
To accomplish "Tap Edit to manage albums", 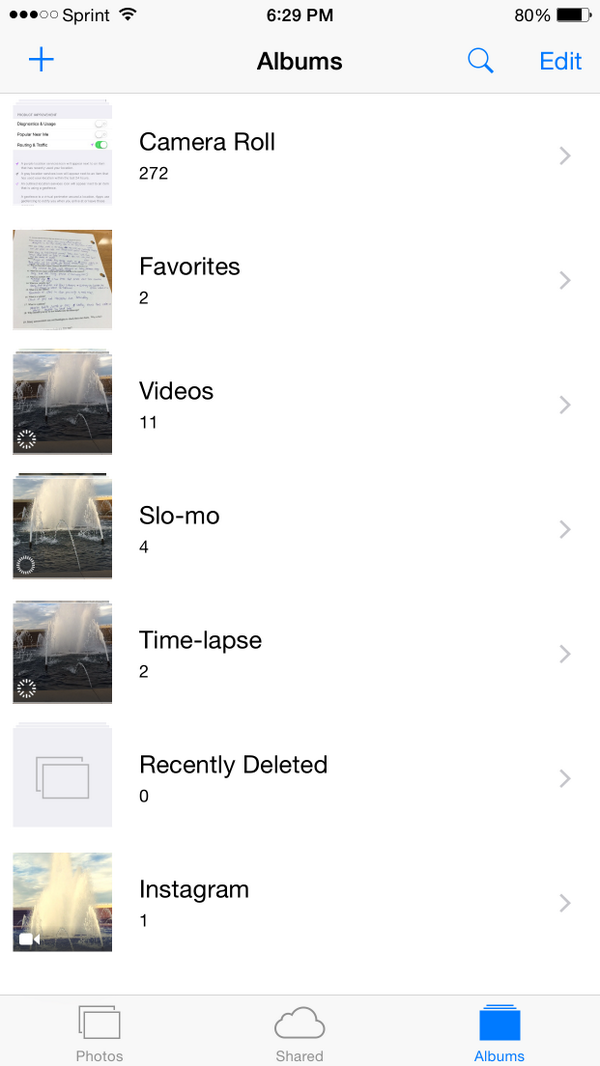I will [x=560, y=61].
